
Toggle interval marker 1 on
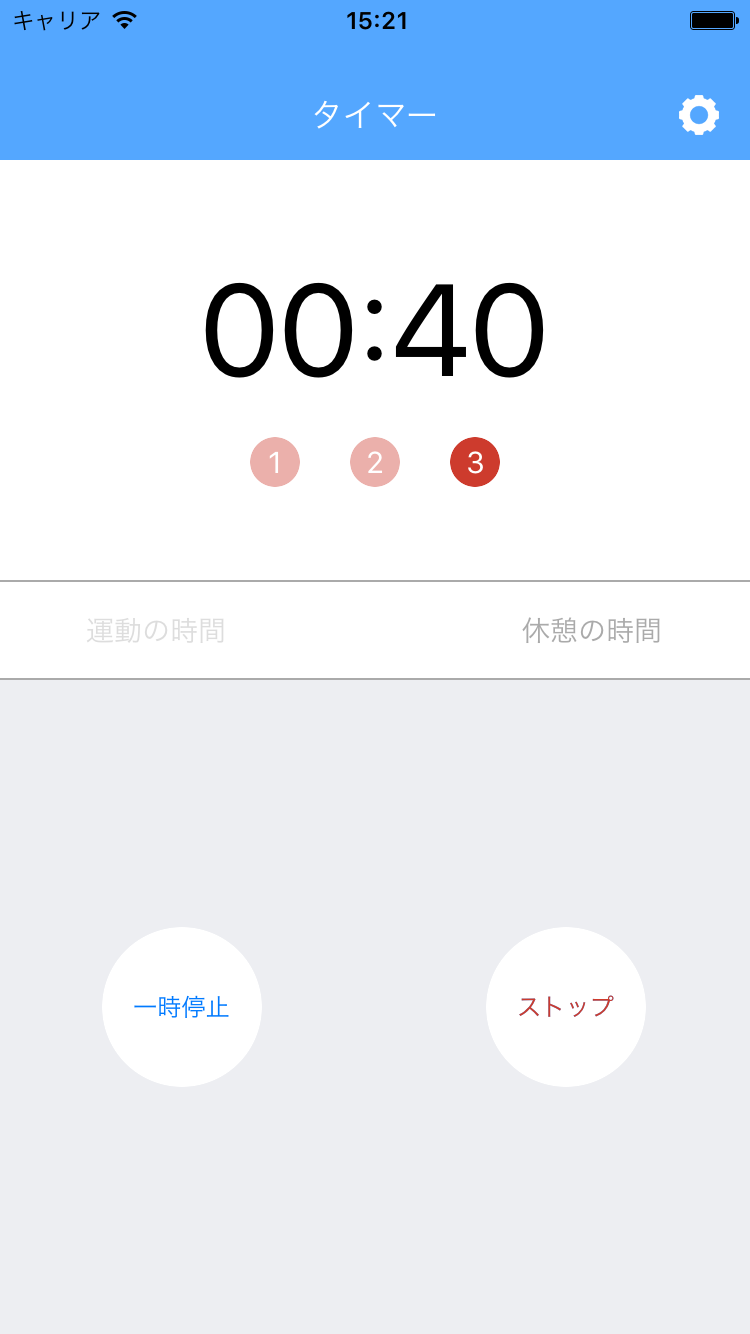[x=275, y=461]
